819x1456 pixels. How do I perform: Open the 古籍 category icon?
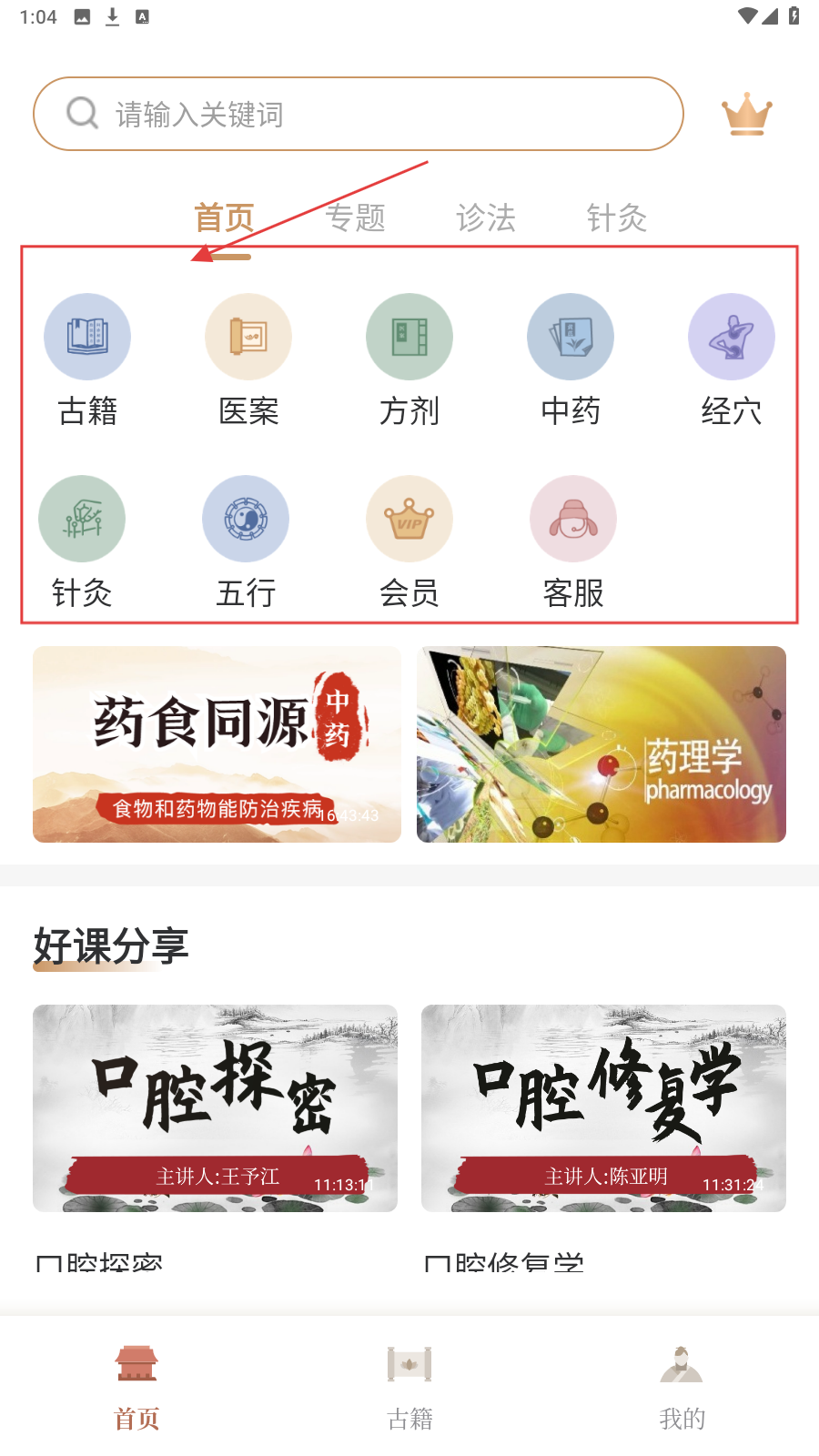(87, 338)
